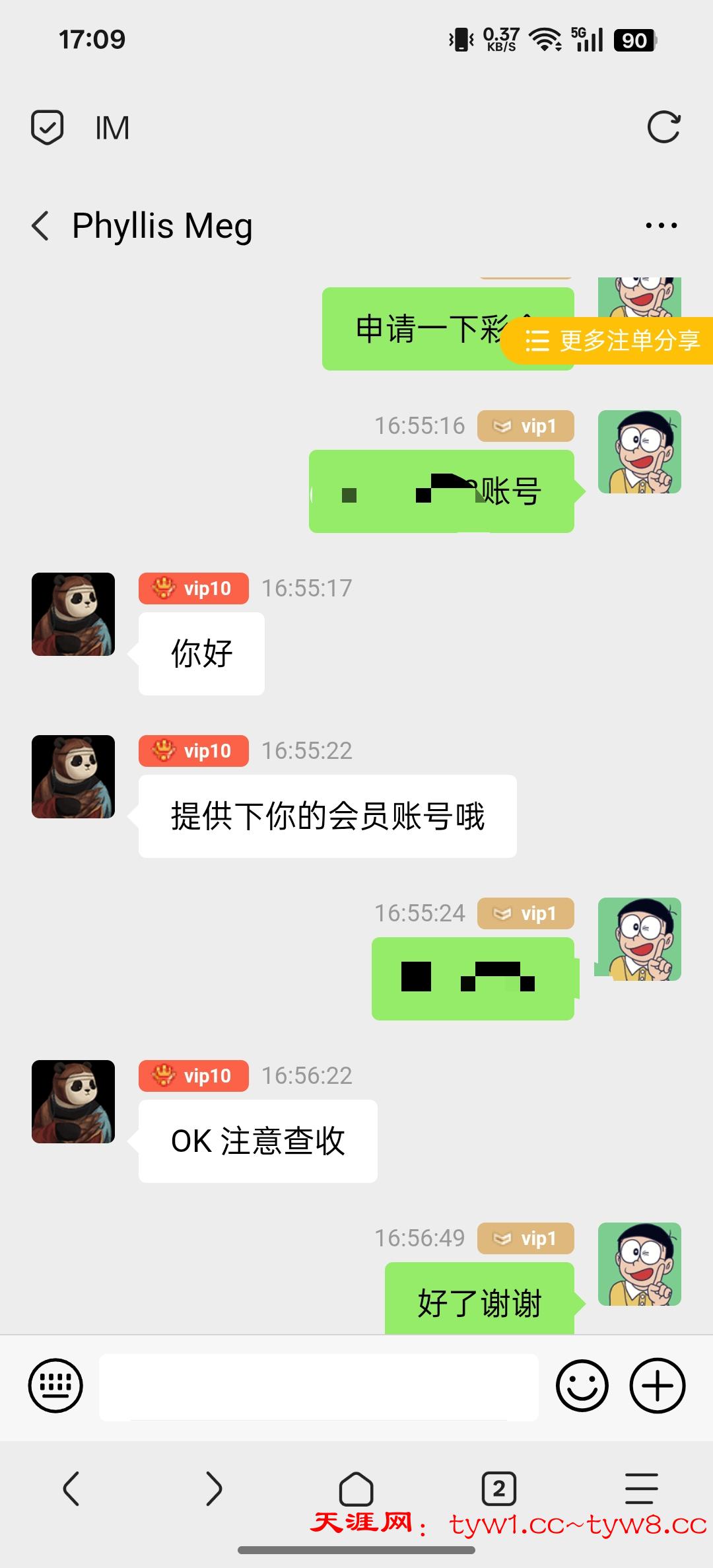The width and height of the screenshot is (713, 1568).
Task: Open the browser tabs switcher showing 2
Action: click(499, 1489)
